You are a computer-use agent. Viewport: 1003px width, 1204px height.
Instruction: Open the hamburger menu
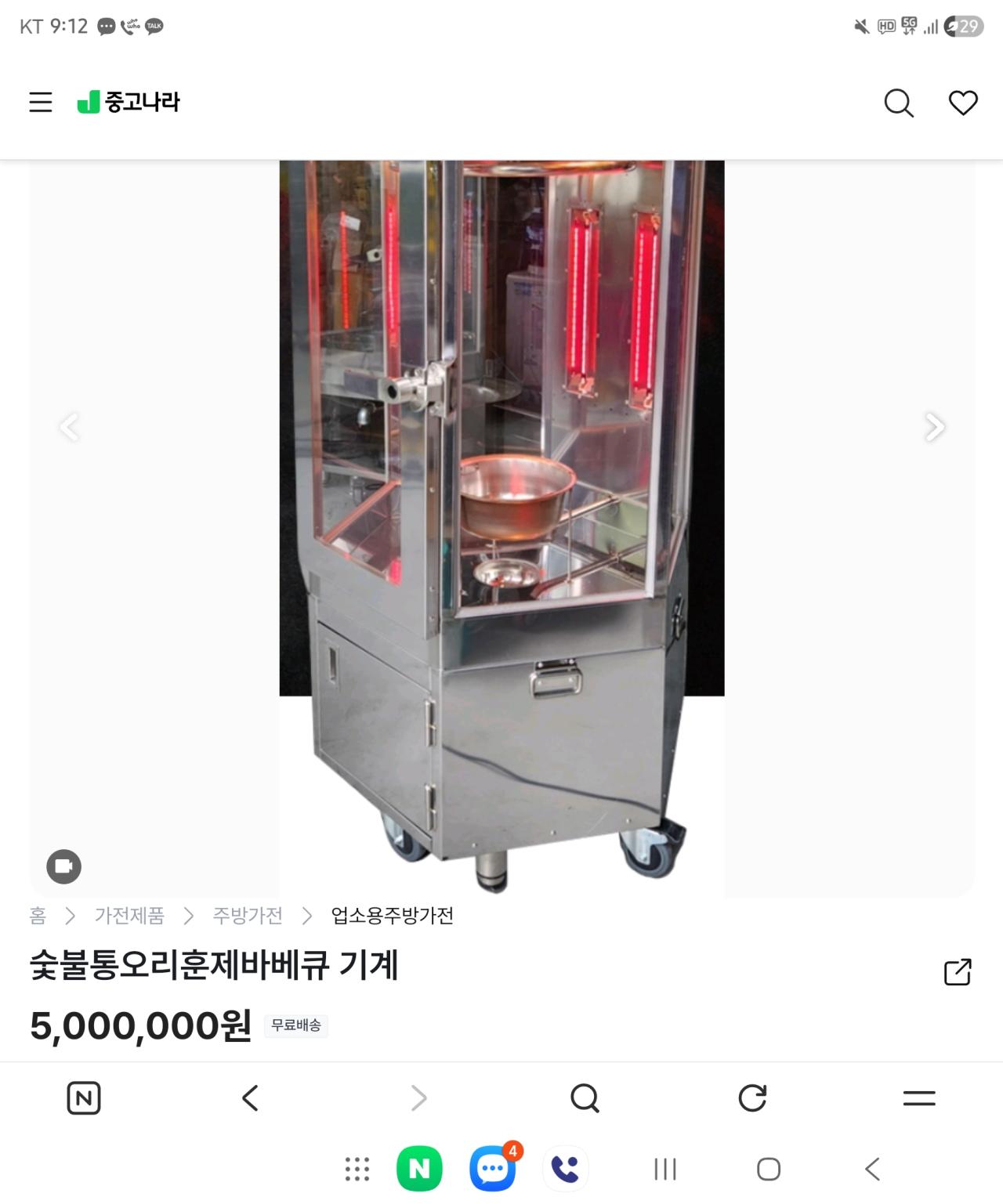tap(40, 103)
